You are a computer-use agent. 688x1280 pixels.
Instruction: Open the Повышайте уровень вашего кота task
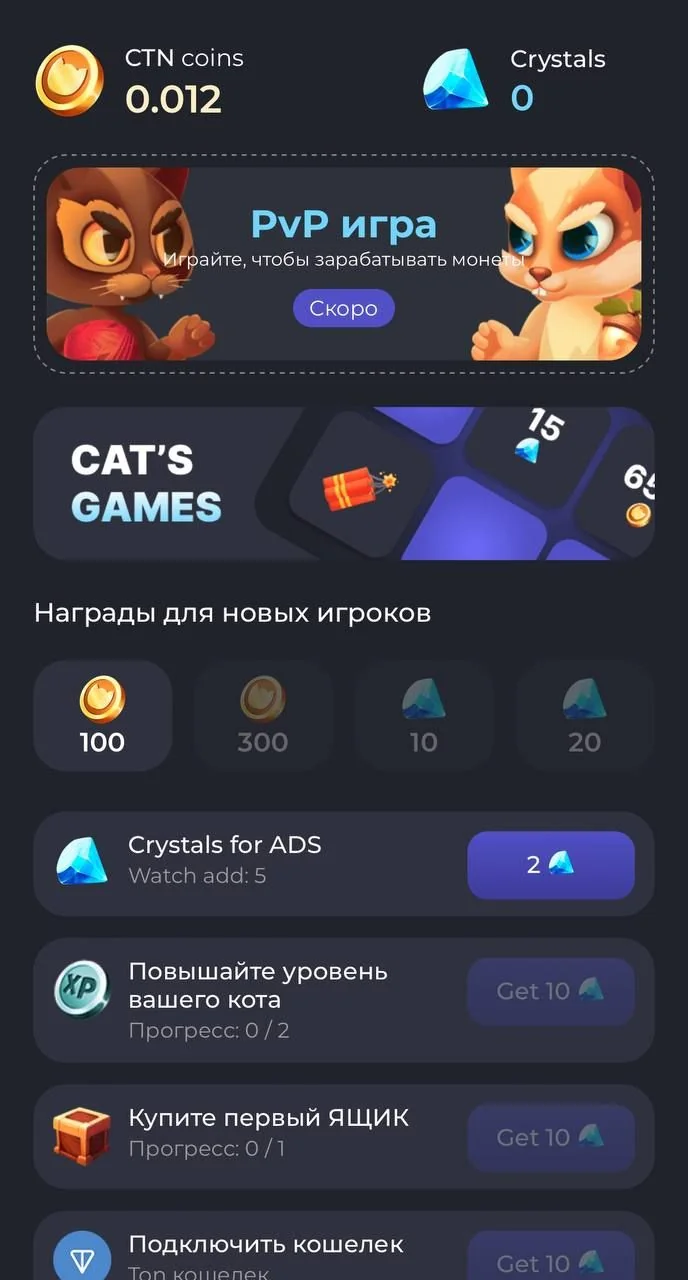point(344,1000)
